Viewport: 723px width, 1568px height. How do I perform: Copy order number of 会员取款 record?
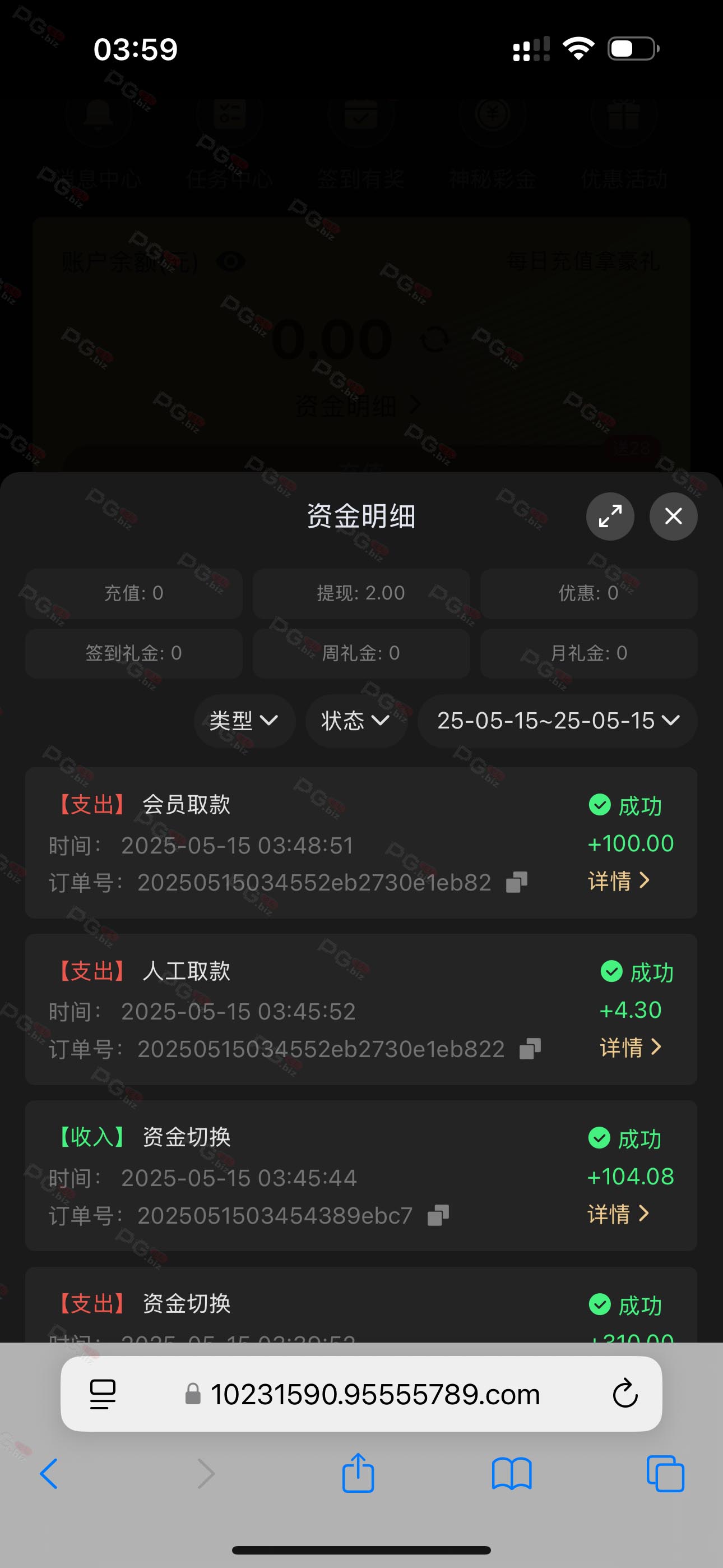[517, 882]
